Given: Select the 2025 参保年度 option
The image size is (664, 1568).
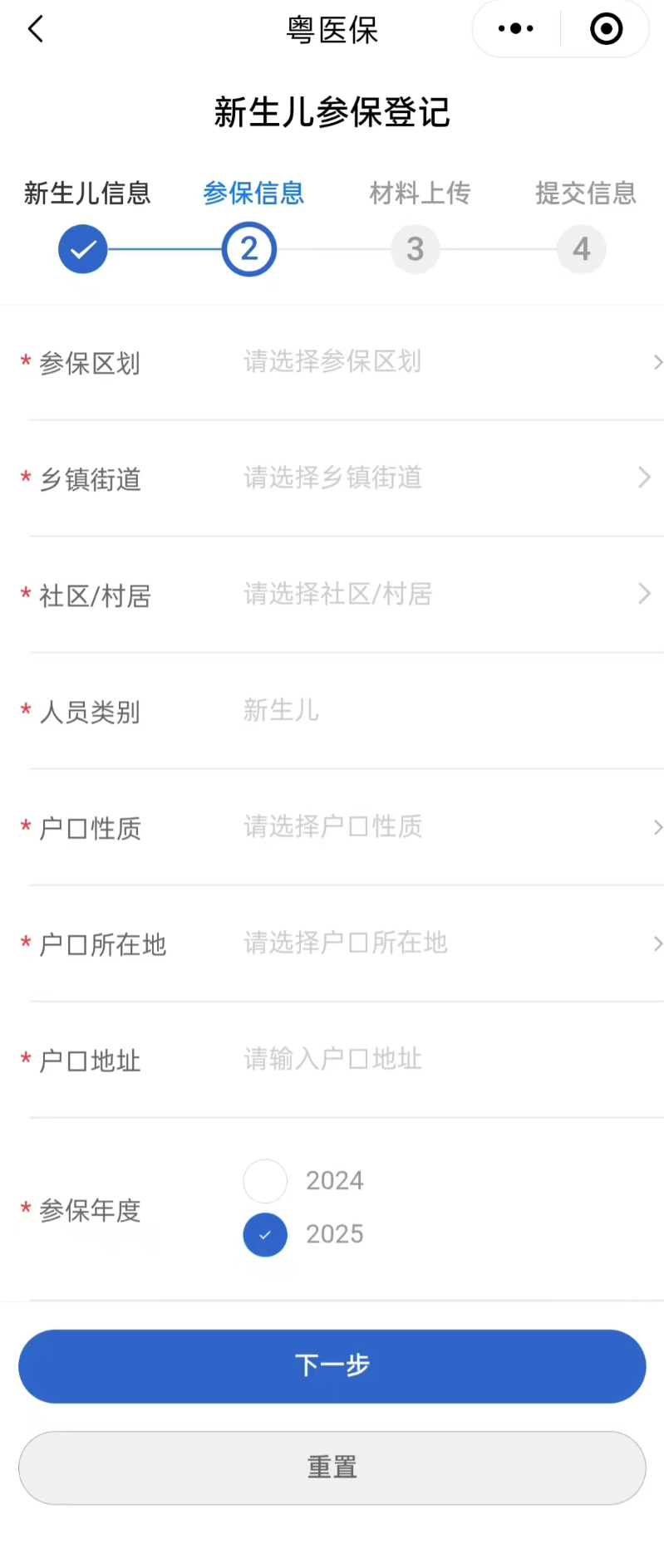Looking at the screenshot, I should pyautogui.click(x=265, y=1235).
